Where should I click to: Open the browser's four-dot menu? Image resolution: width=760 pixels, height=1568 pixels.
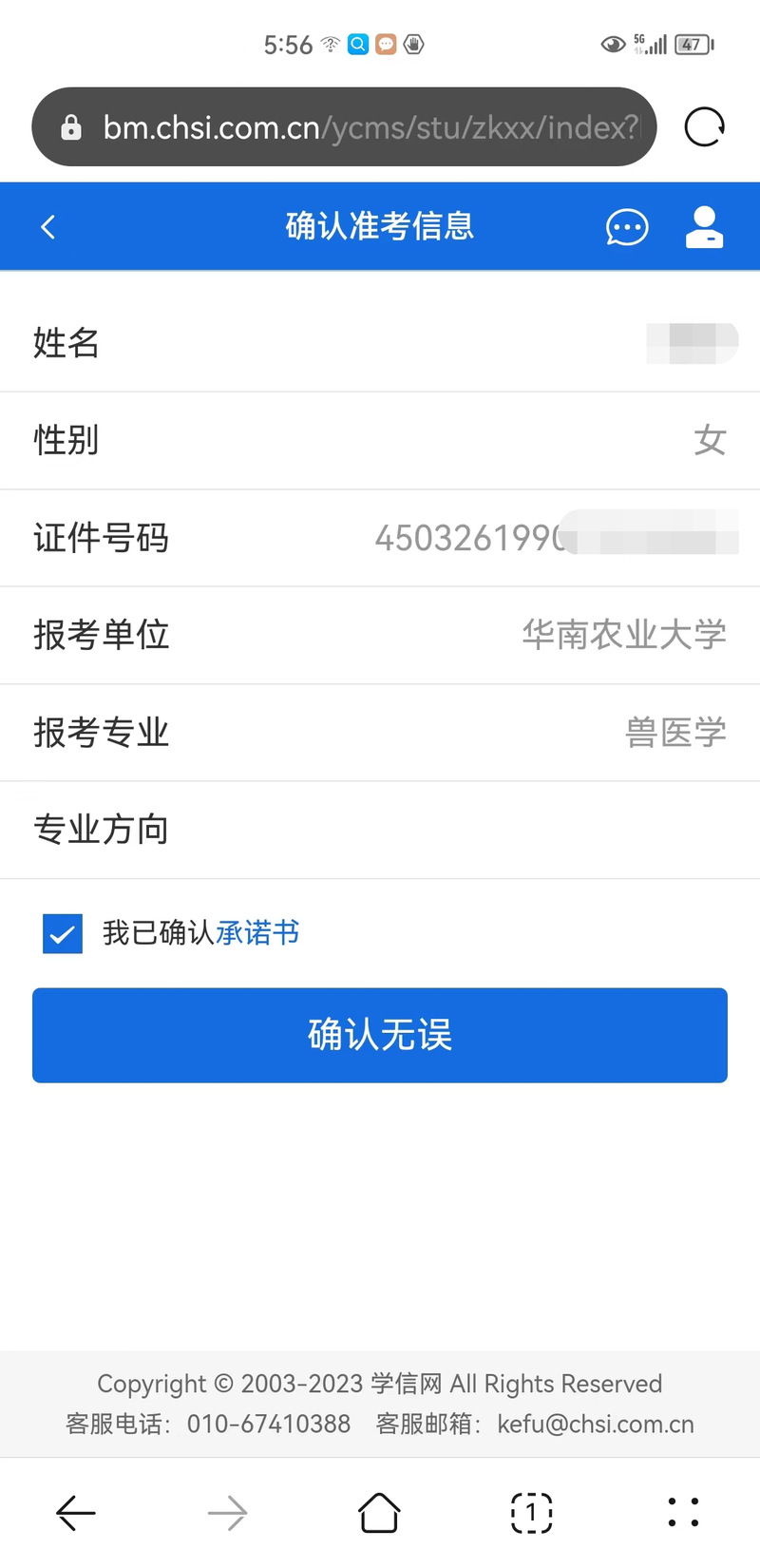coord(683,1512)
